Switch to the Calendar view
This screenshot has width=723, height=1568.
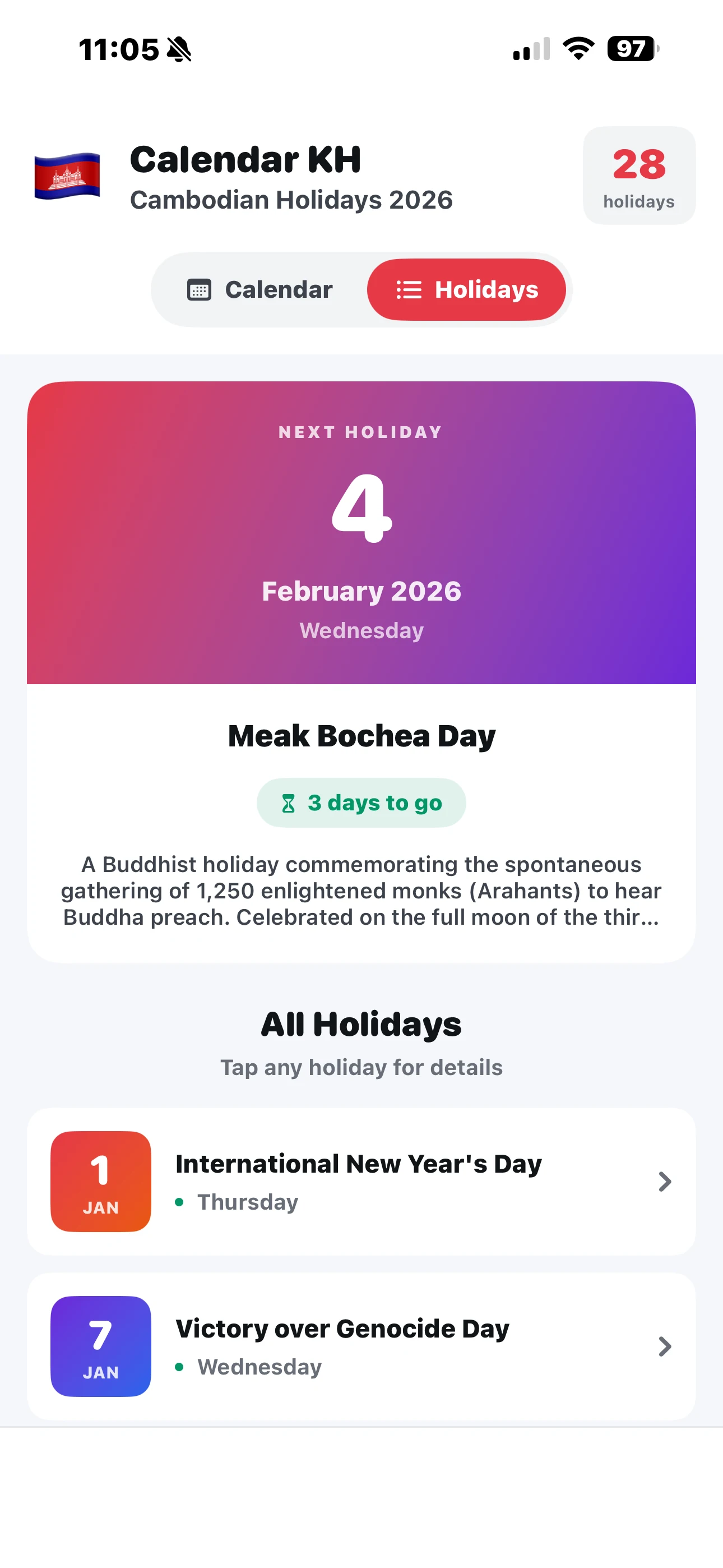[x=260, y=290]
